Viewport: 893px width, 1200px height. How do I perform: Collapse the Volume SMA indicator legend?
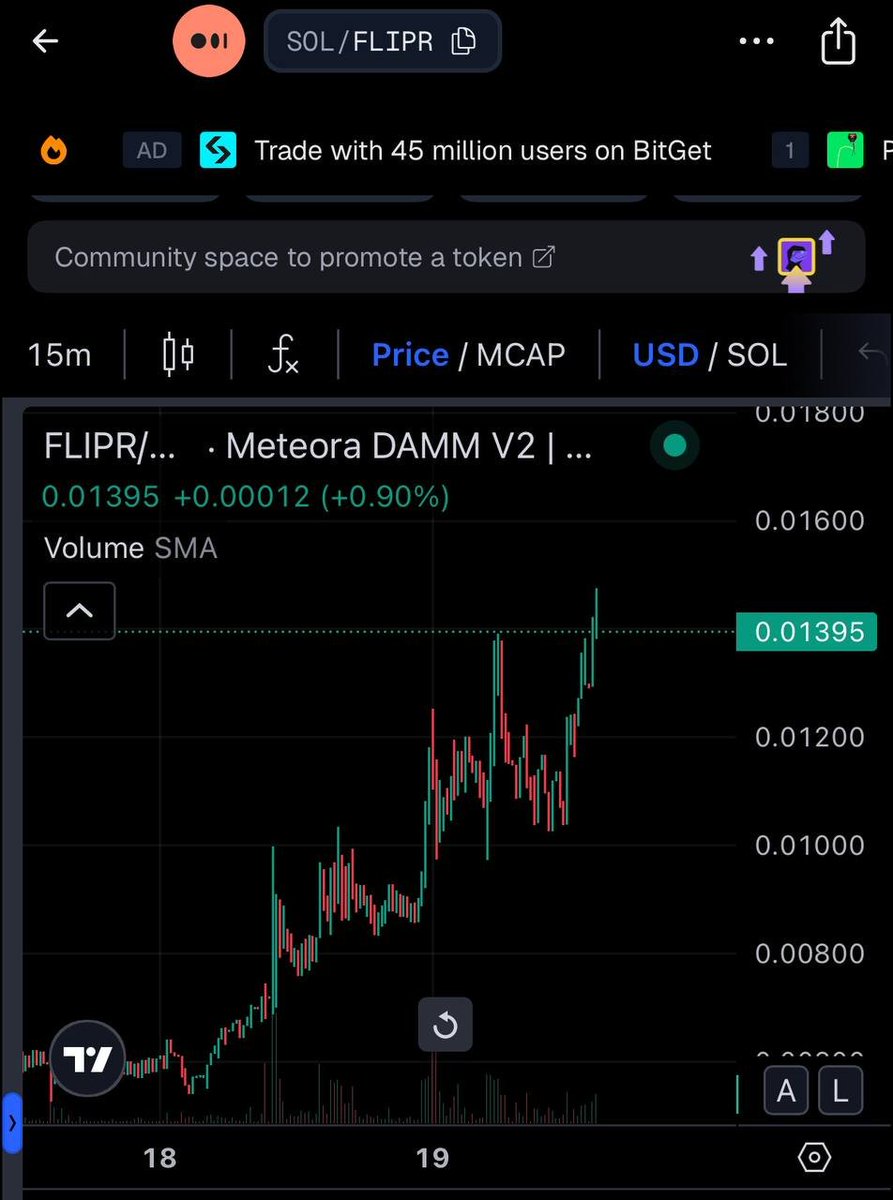[x=79, y=611]
